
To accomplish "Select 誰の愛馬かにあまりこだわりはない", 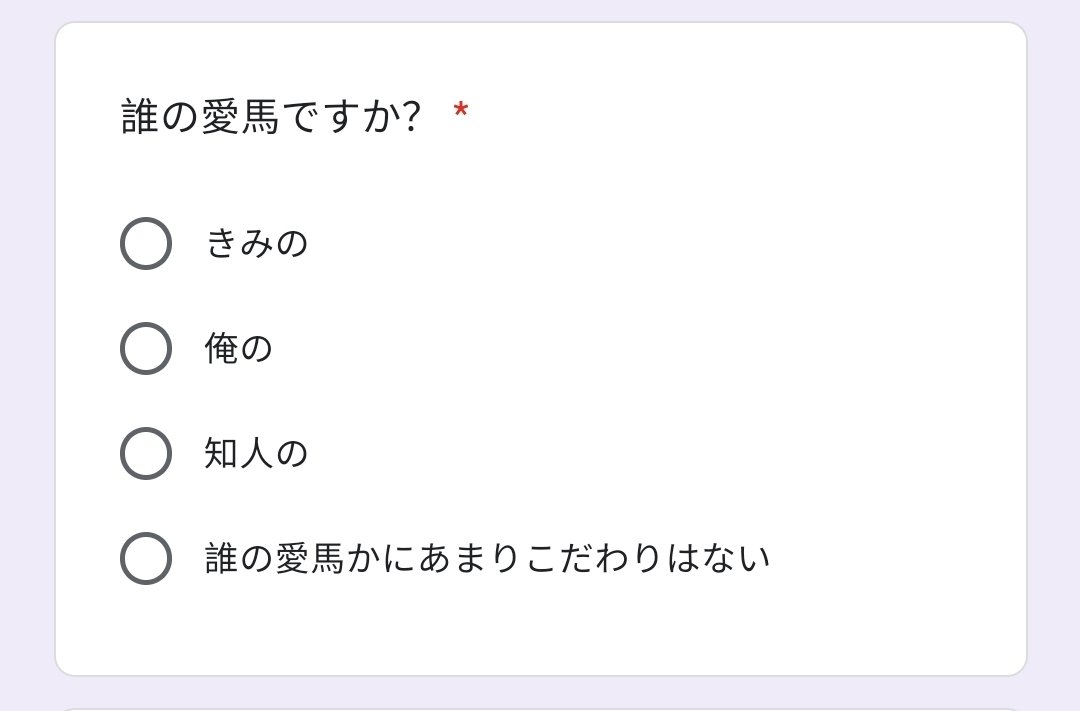I will (x=146, y=558).
